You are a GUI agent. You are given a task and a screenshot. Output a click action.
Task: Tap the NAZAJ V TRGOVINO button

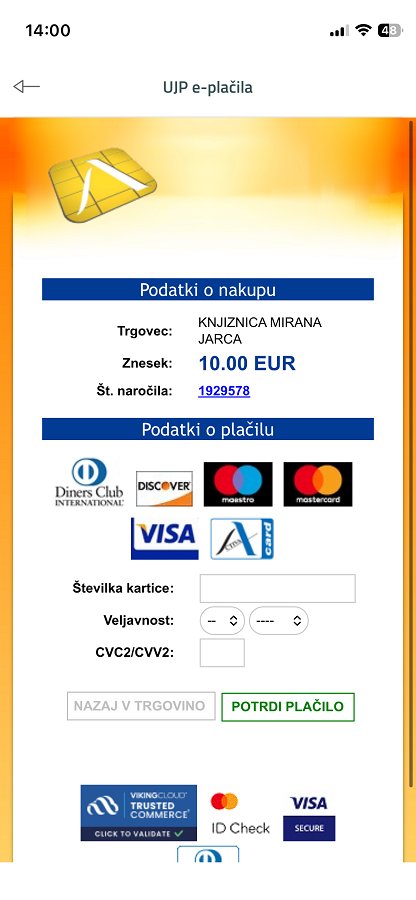coord(141,706)
